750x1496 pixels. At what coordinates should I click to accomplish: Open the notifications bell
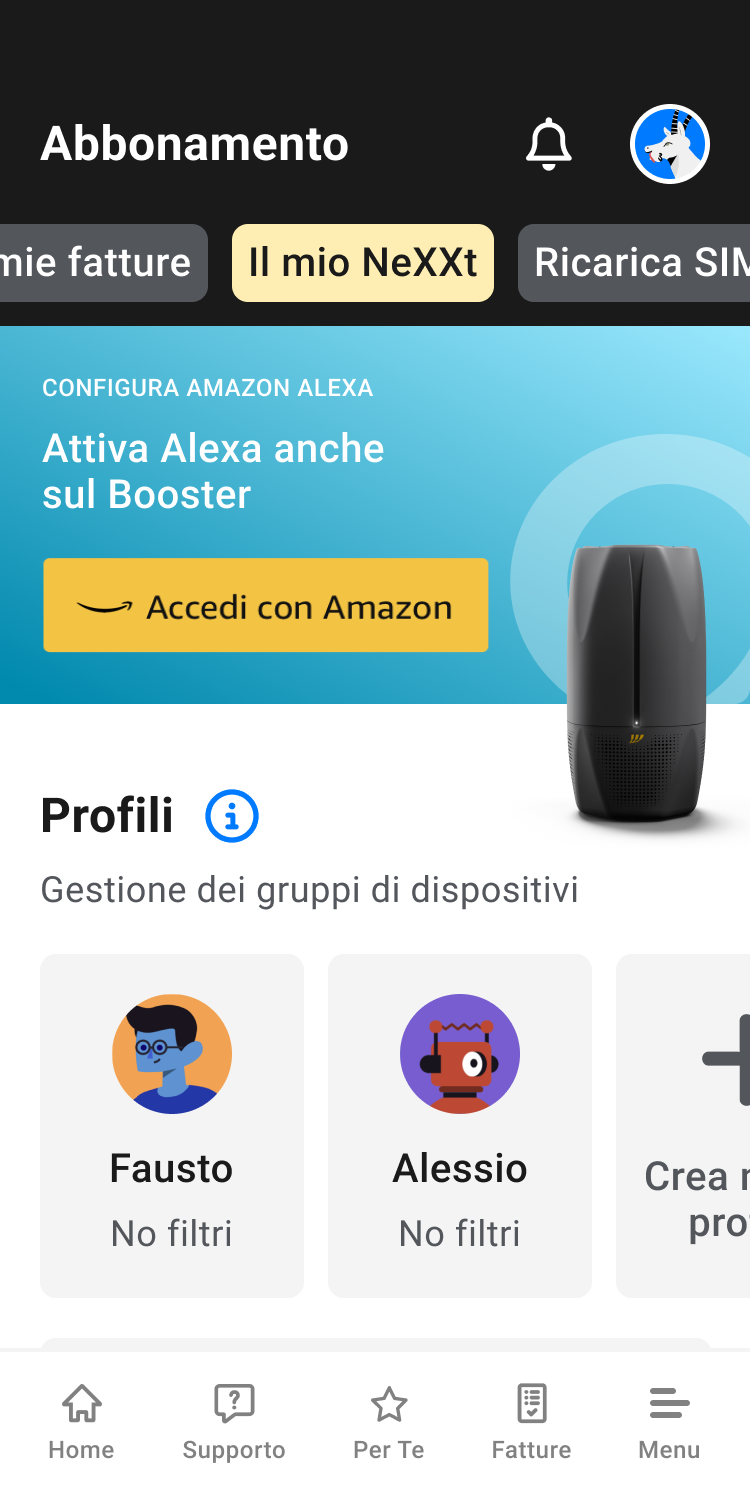[548, 144]
